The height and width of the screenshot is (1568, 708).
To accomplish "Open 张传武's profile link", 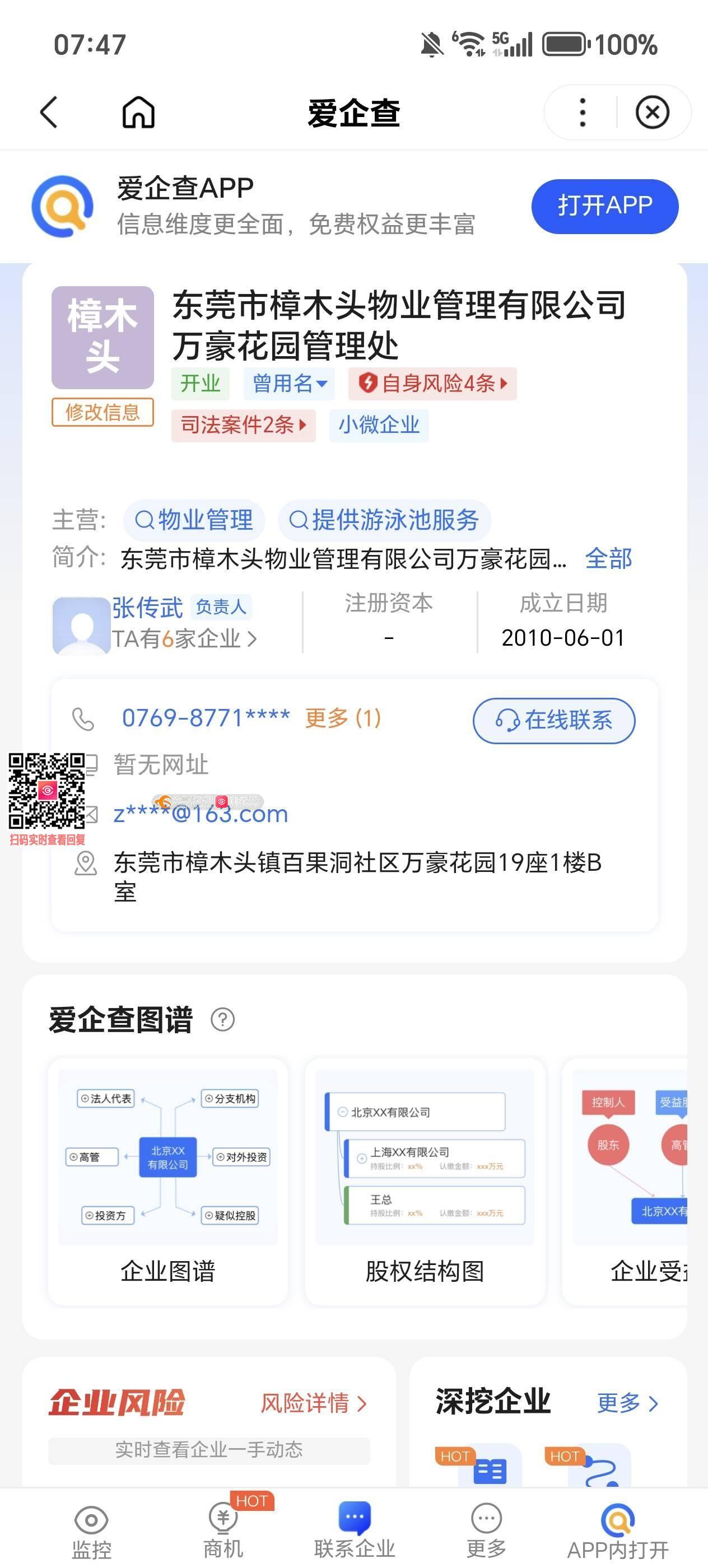I will click(147, 608).
